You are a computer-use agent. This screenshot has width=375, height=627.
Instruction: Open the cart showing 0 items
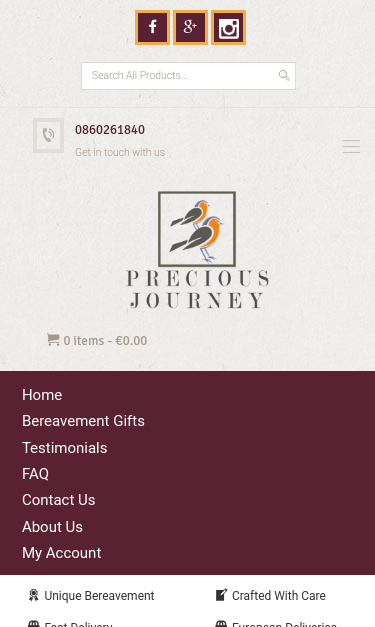click(x=97, y=340)
